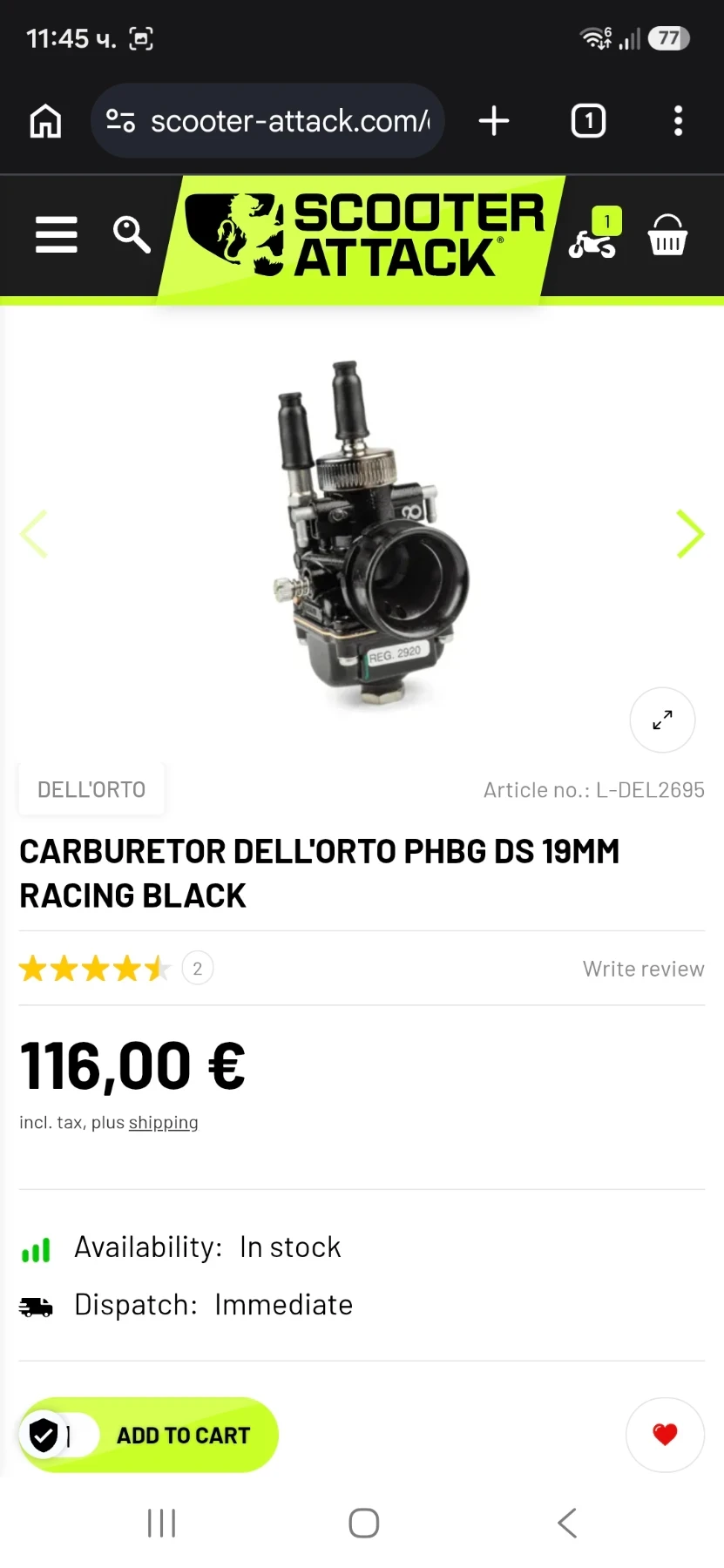Open the site search magnifier
The height and width of the screenshot is (1568, 724).
pos(132,234)
